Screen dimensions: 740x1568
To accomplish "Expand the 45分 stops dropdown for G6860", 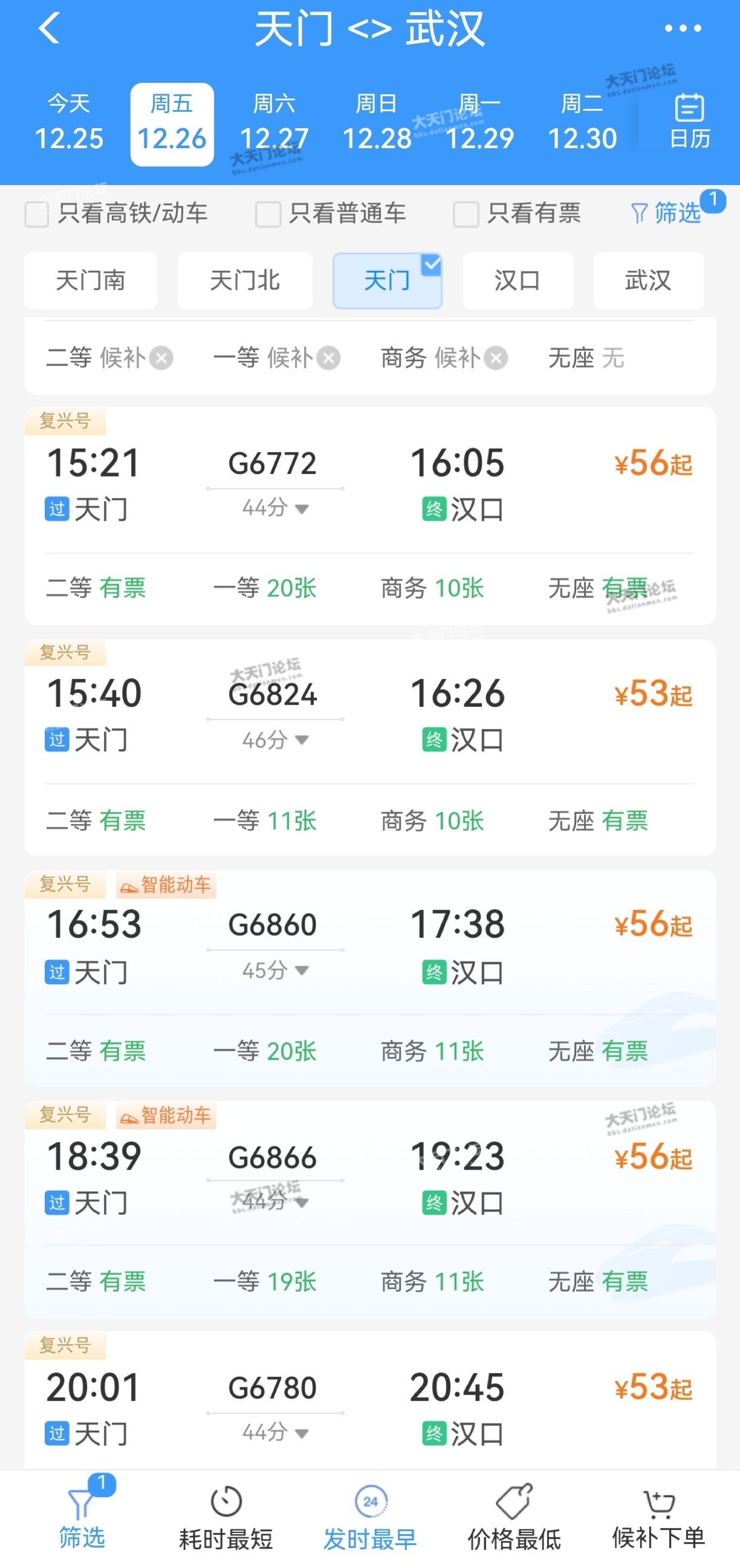I will click(275, 971).
